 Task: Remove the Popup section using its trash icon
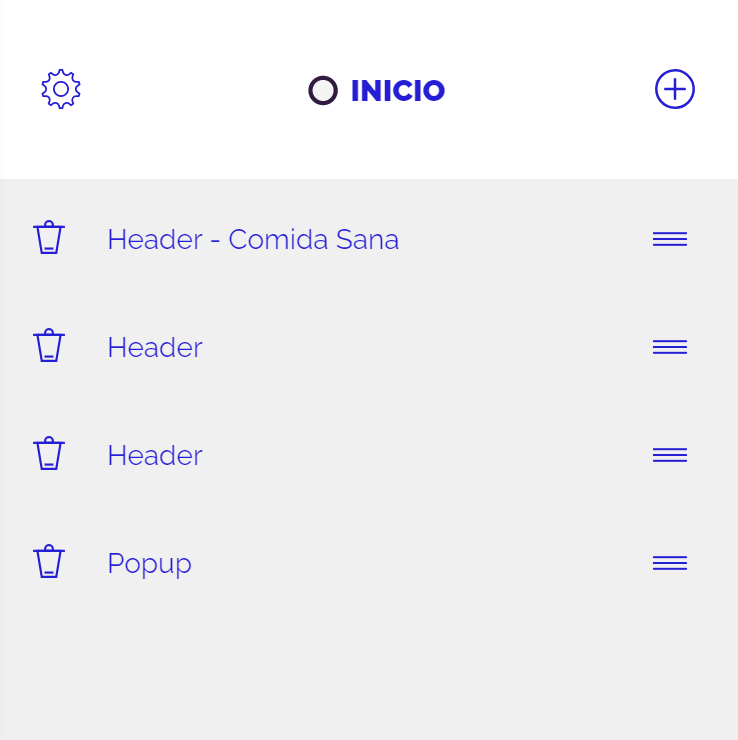click(49, 563)
